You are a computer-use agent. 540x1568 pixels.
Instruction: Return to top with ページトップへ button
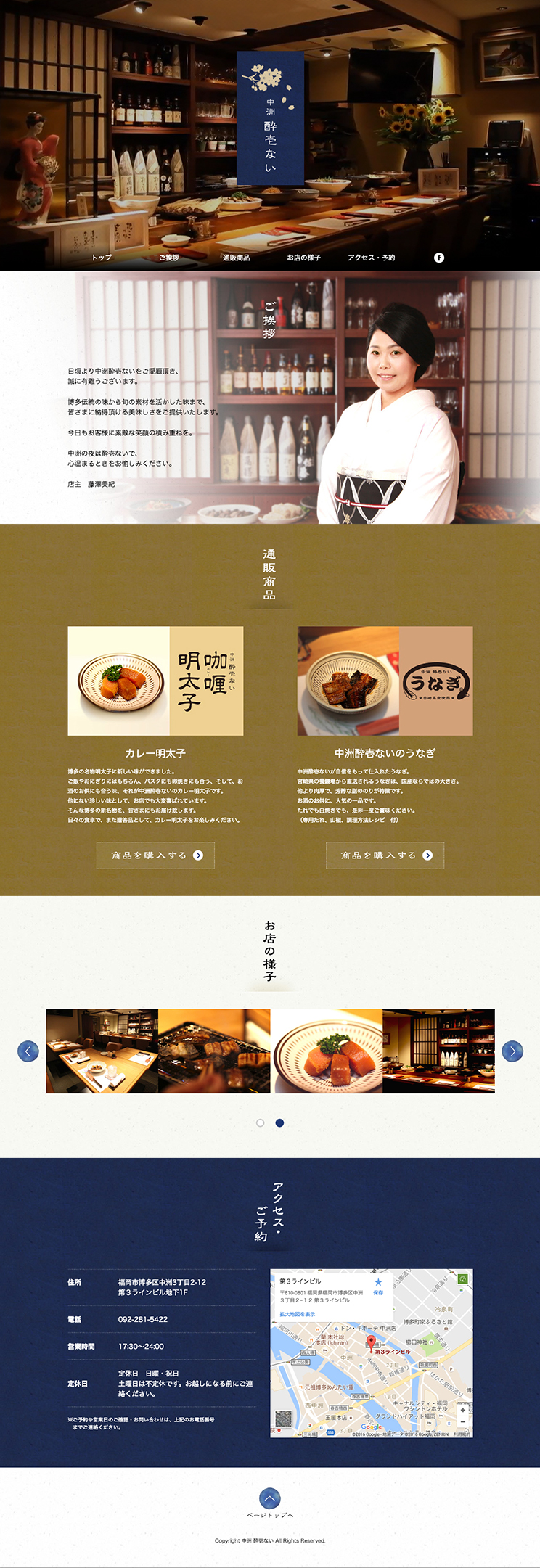click(x=270, y=1498)
